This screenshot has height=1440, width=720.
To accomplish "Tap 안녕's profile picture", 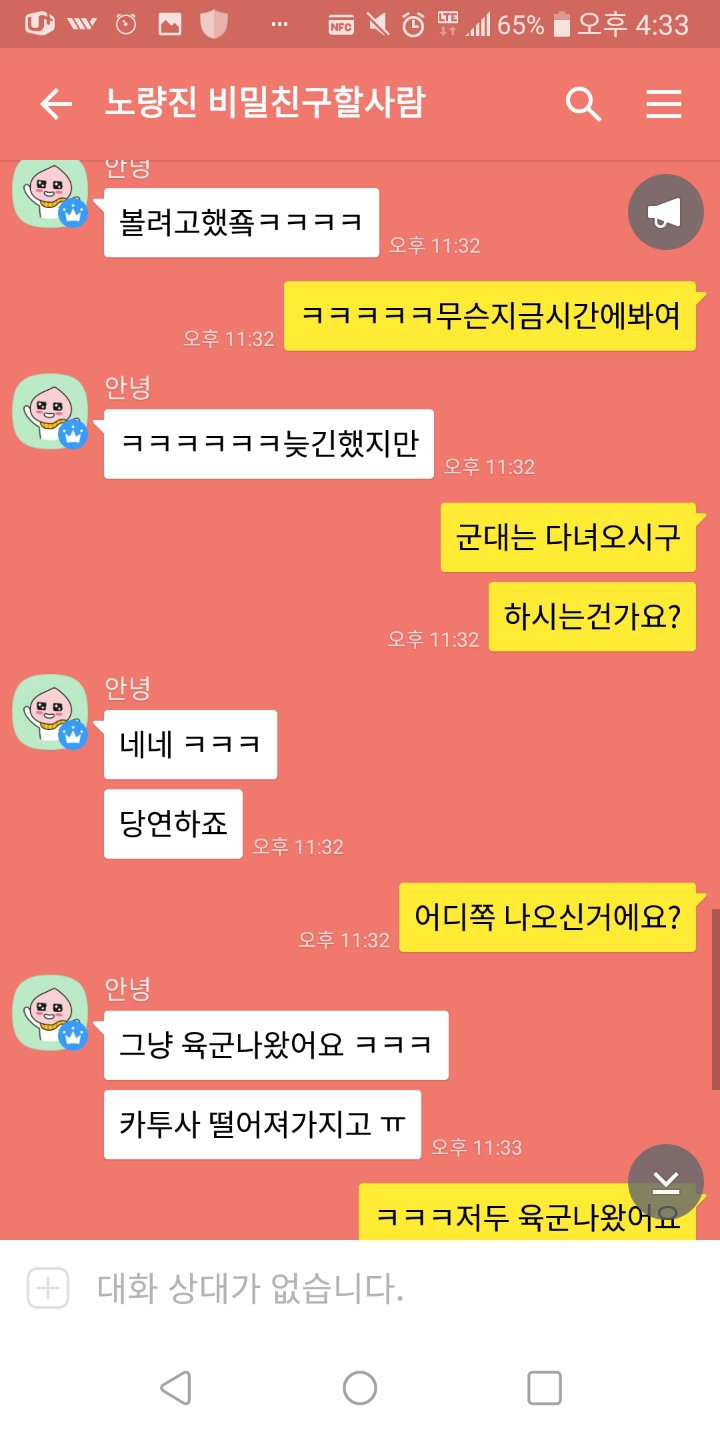I will [x=50, y=411].
